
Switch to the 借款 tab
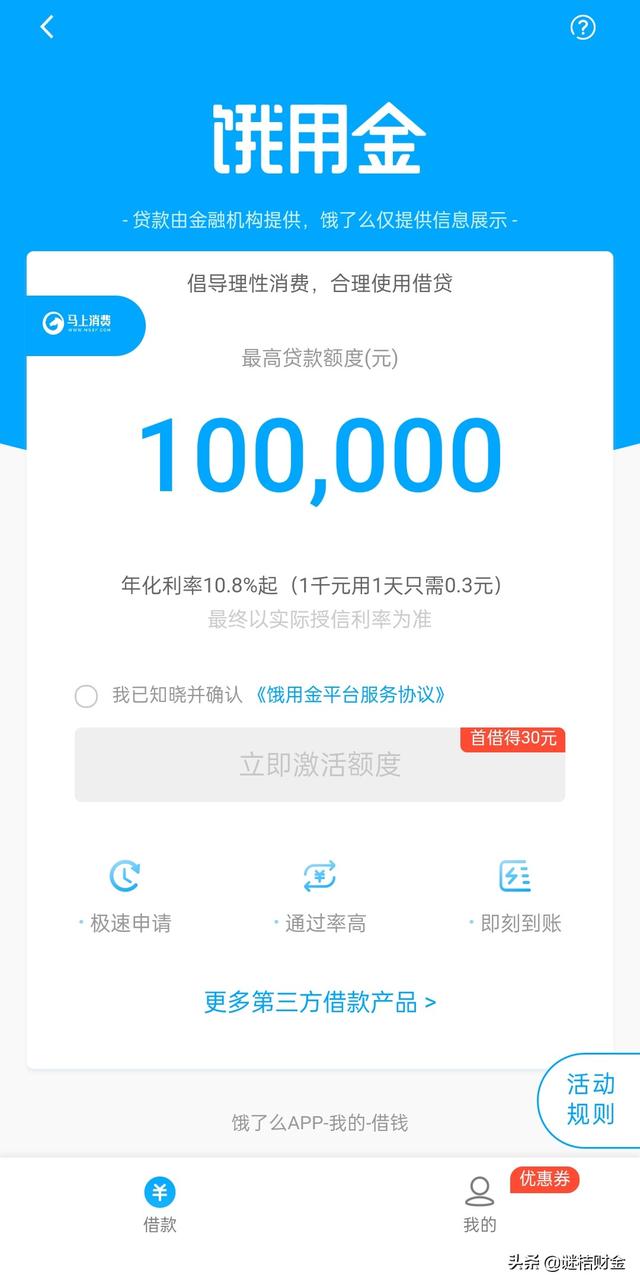(x=159, y=1204)
